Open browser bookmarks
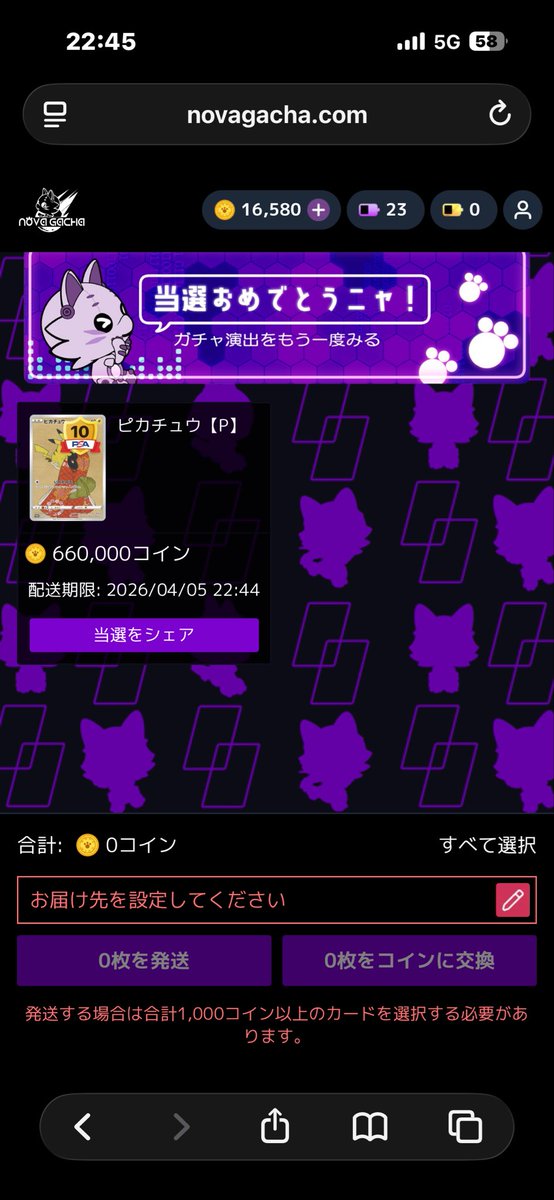Viewport: 554px width, 1200px height. tap(370, 1127)
